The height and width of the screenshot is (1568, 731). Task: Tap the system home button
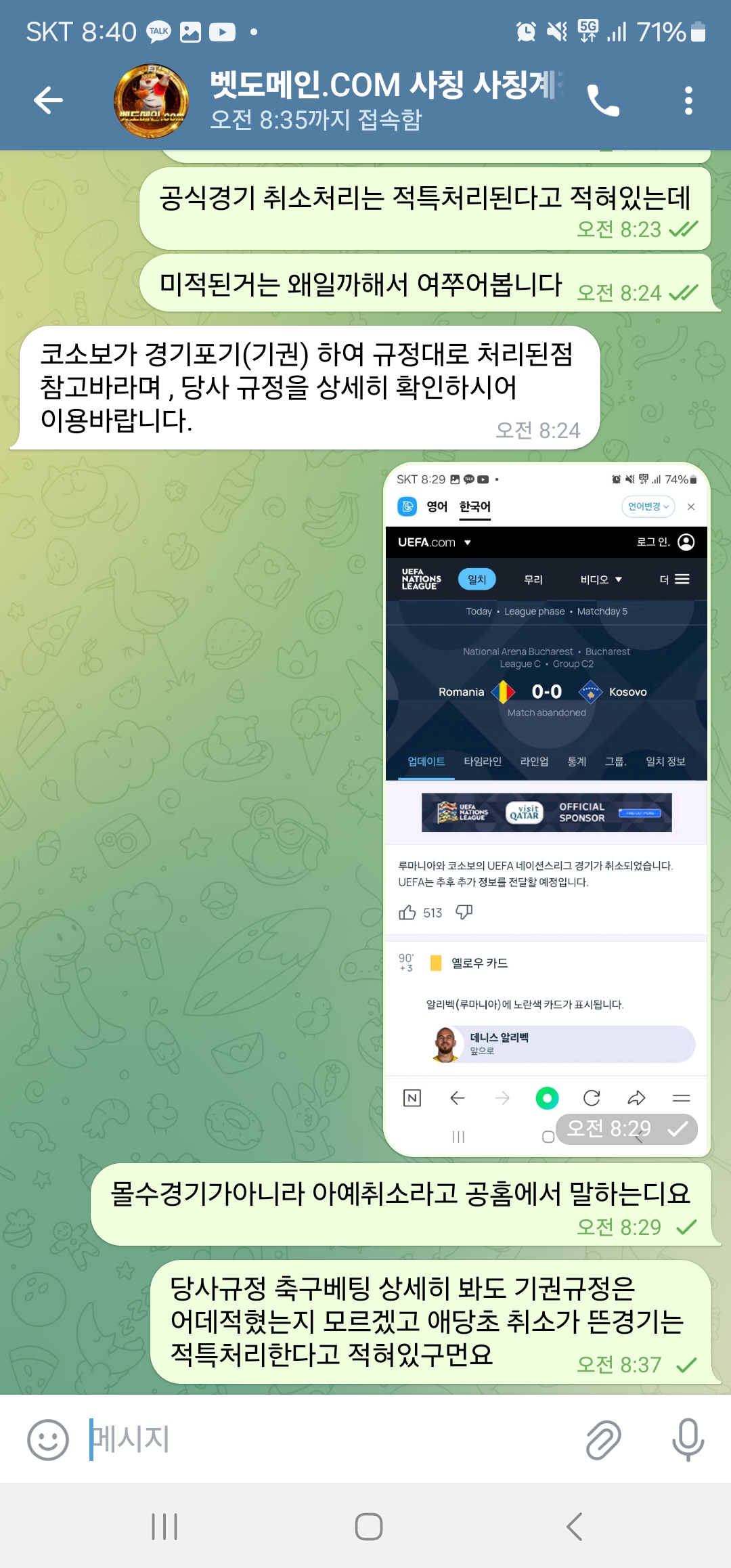click(368, 1526)
